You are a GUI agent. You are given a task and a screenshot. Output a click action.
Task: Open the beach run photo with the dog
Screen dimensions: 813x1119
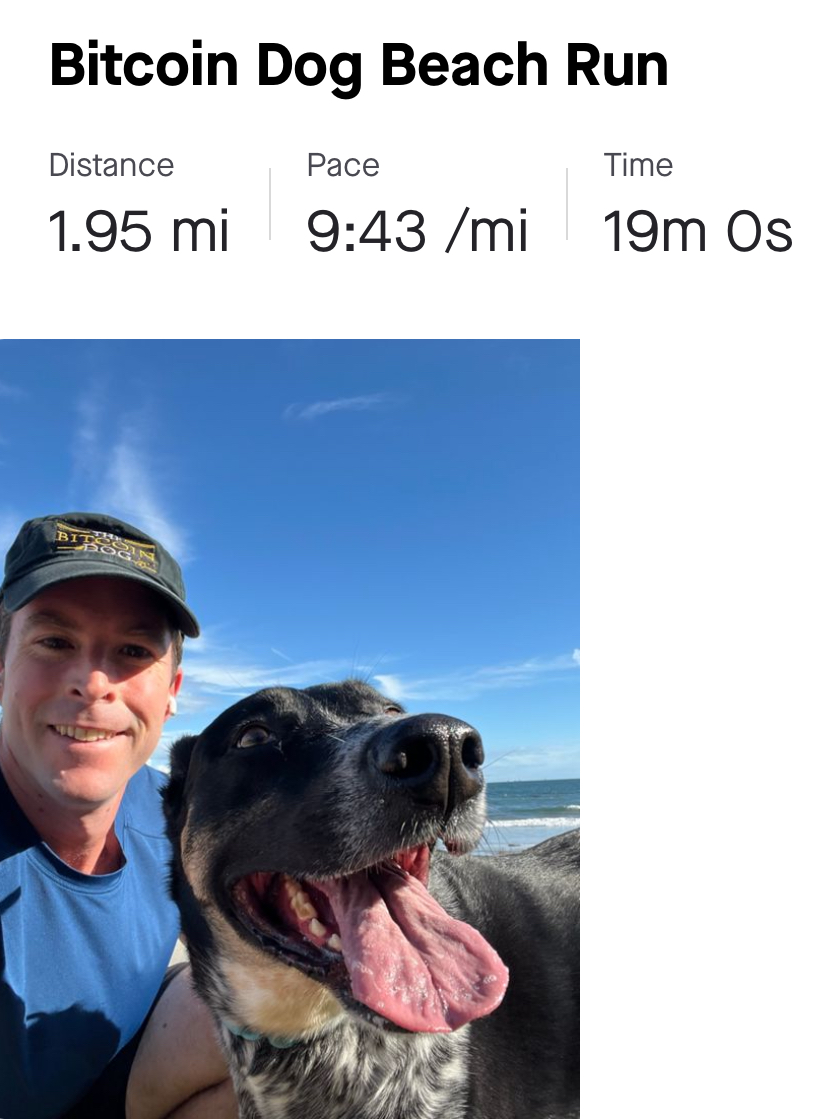pos(290,728)
